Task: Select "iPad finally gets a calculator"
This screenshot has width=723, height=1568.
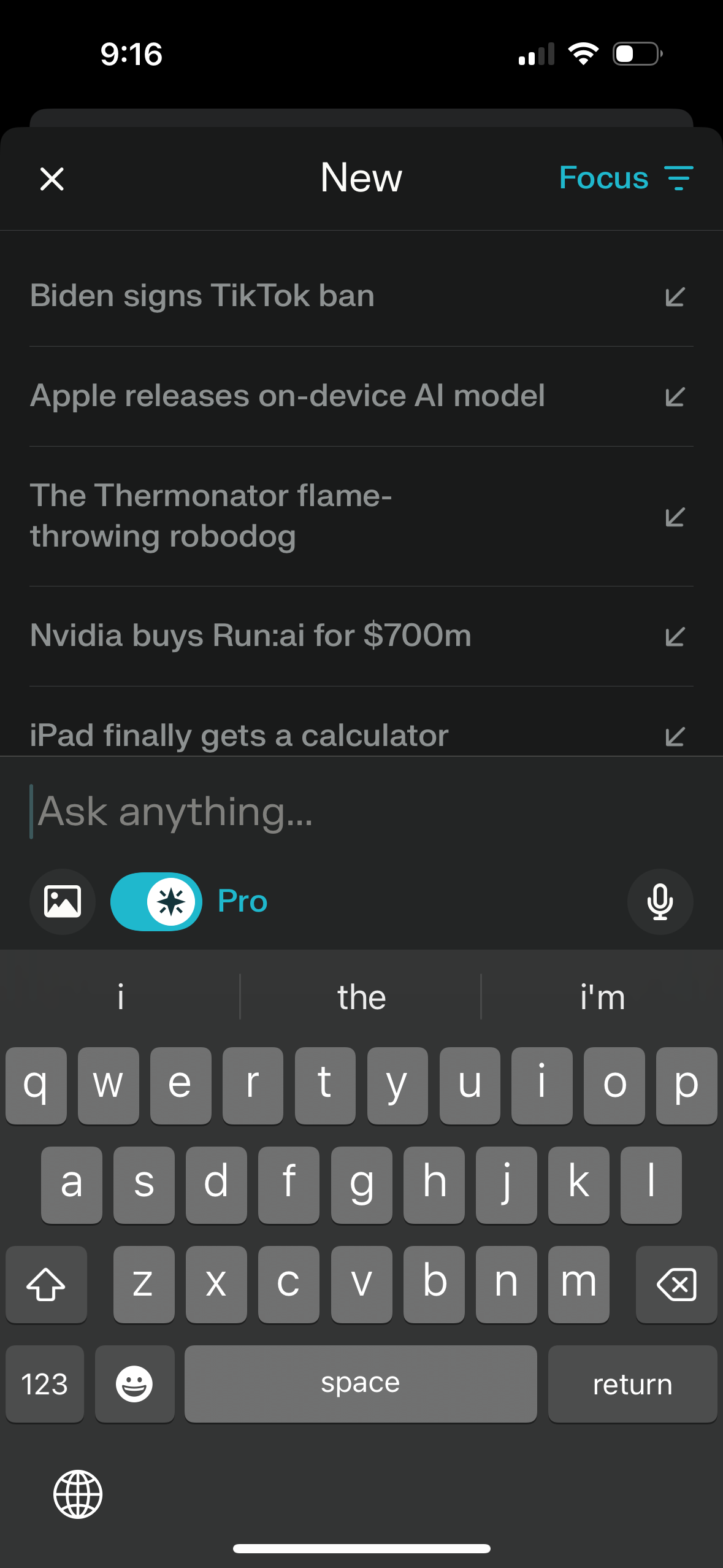Action: (x=240, y=735)
